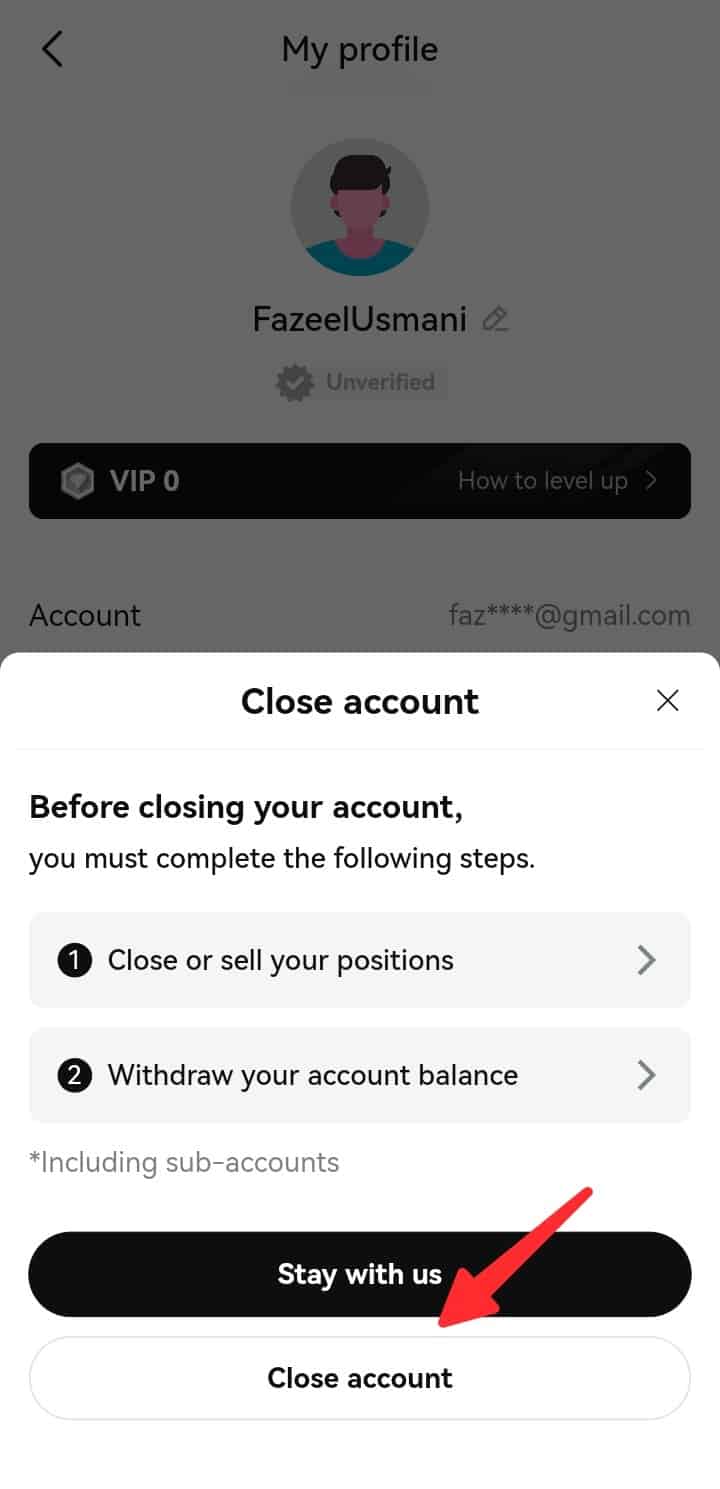Open Close or sell your positions
Screen dimensions: 720x1489
pyautogui.click(x=360, y=960)
